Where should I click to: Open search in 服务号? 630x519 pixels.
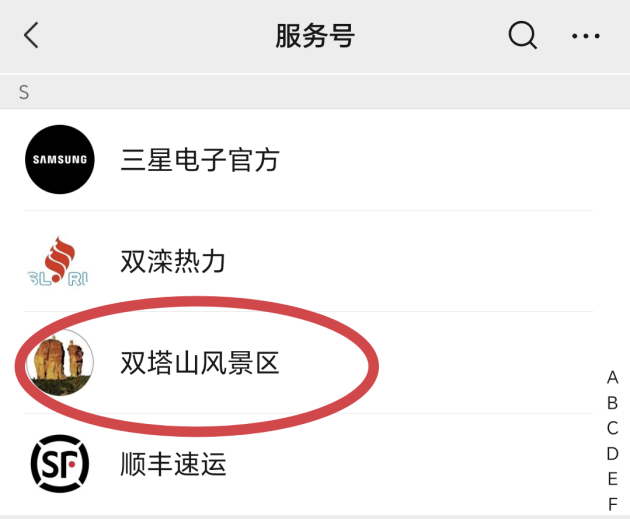522,36
